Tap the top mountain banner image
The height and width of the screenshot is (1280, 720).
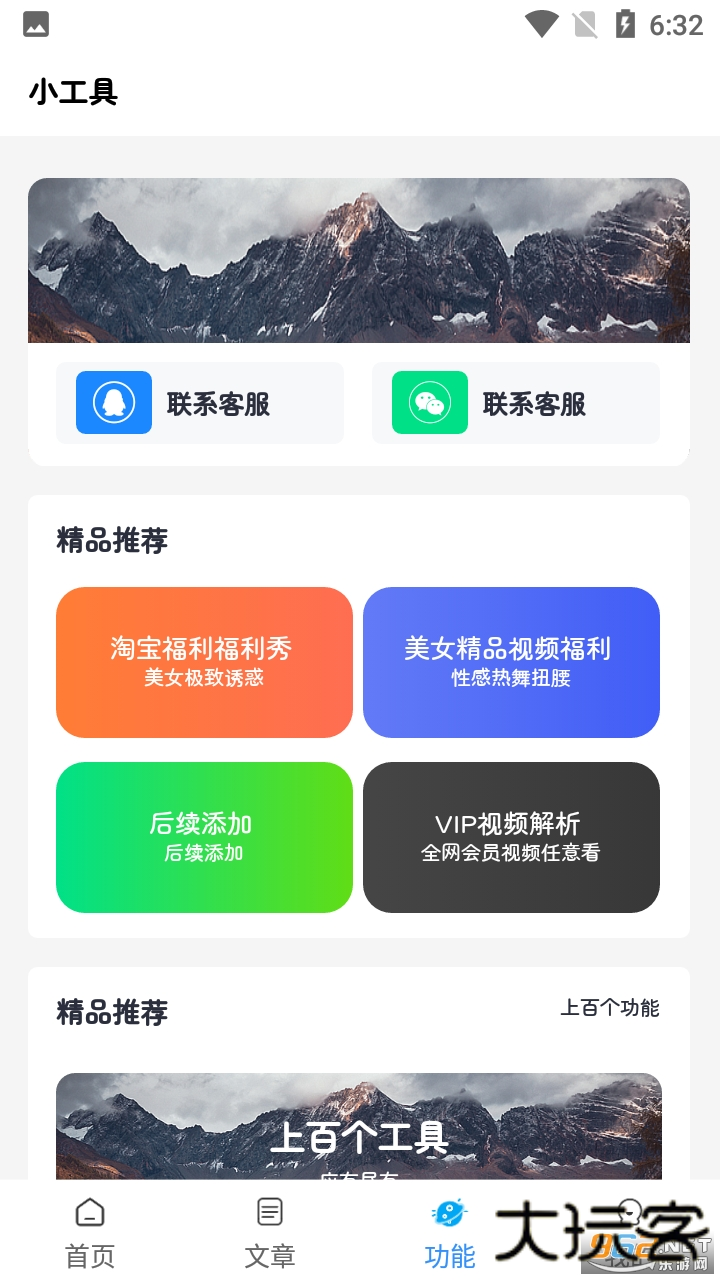click(359, 260)
